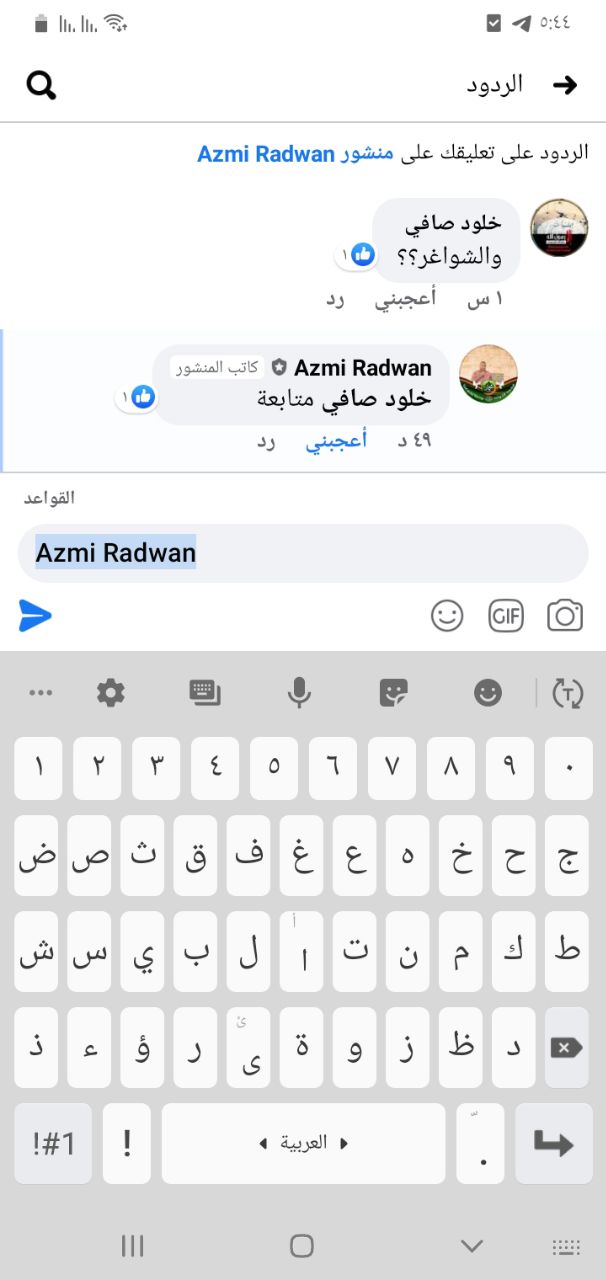Open the القواعد rules link
606x1280 pixels.
(x=50, y=497)
